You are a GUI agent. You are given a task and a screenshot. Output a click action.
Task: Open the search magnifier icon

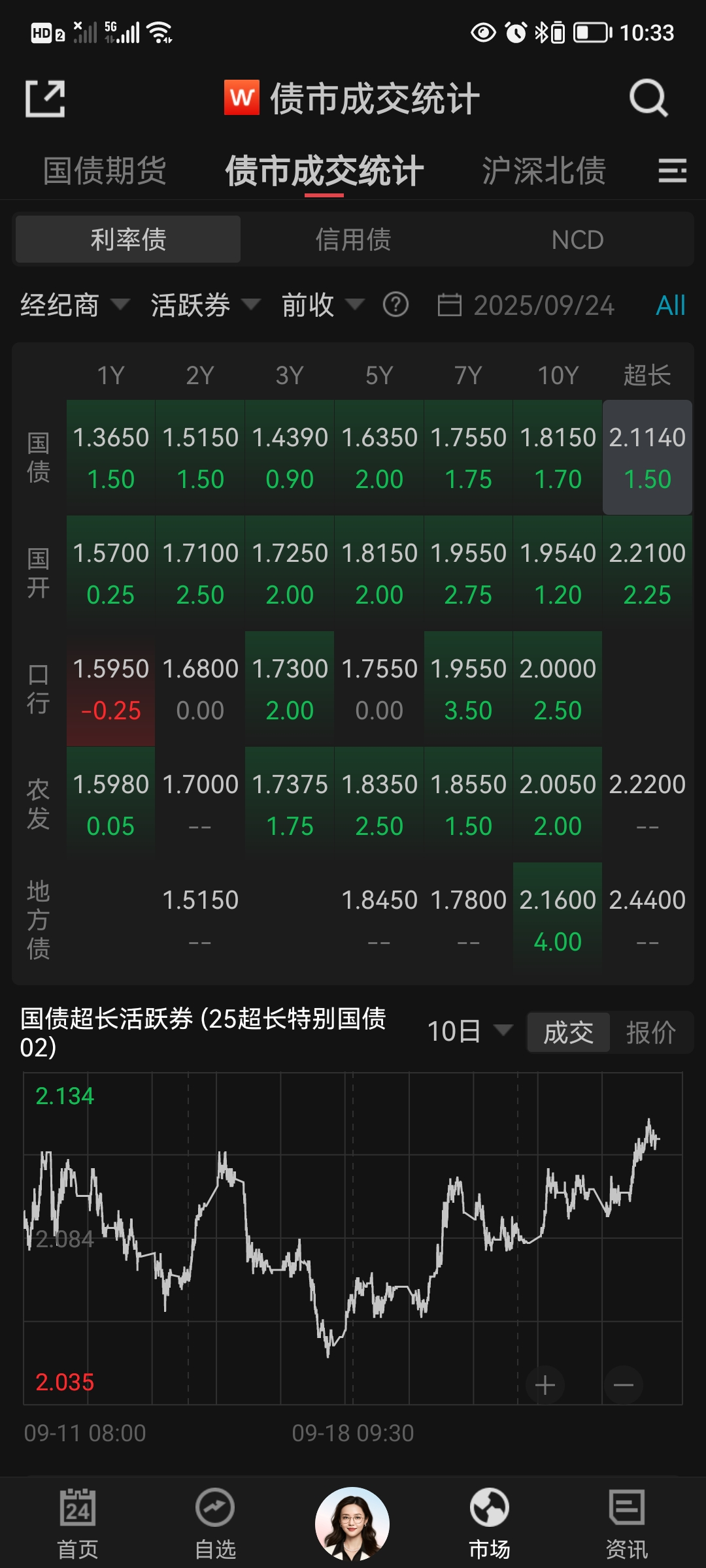pos(648,99)
